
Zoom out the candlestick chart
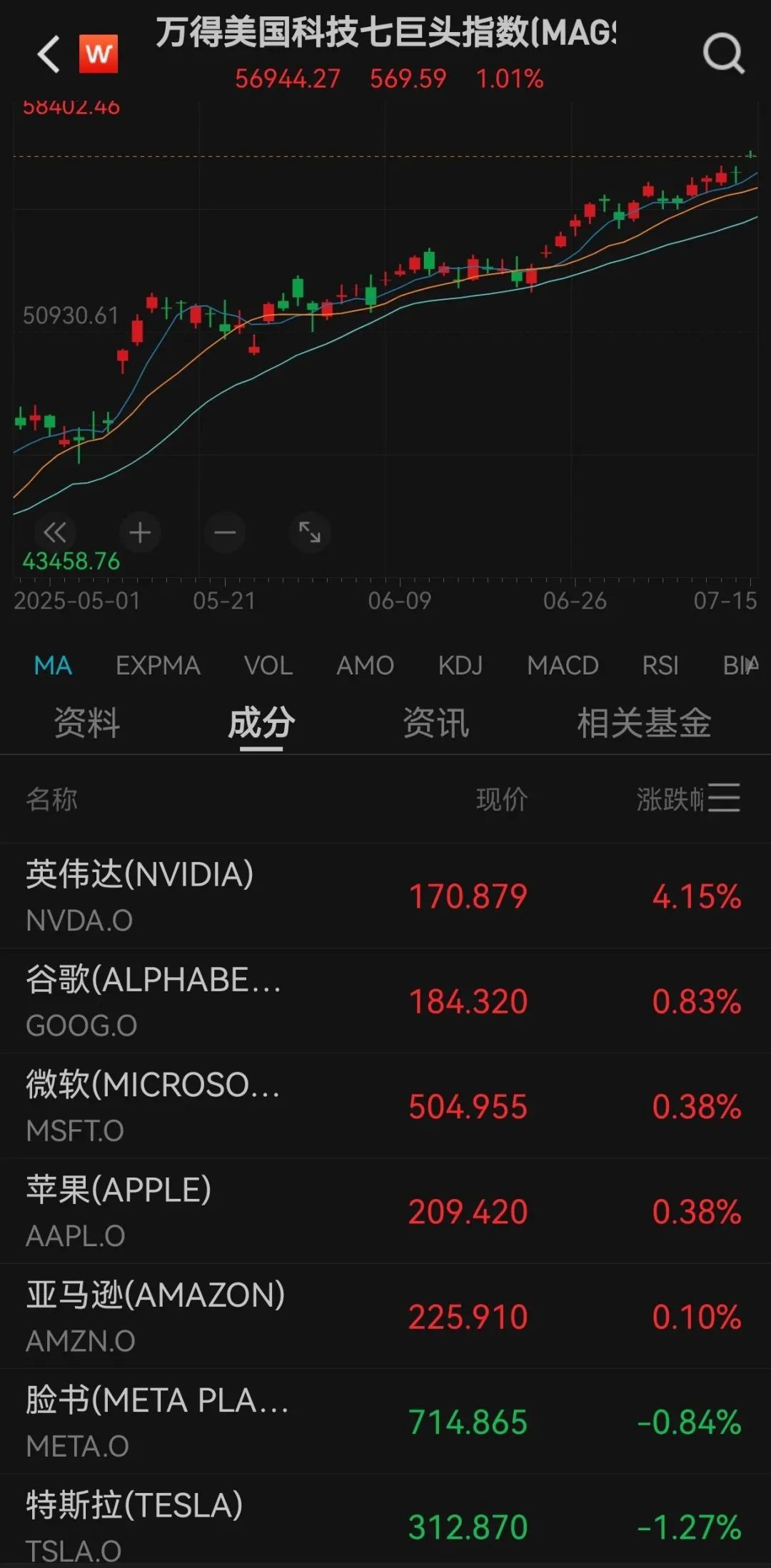[225, 532]
